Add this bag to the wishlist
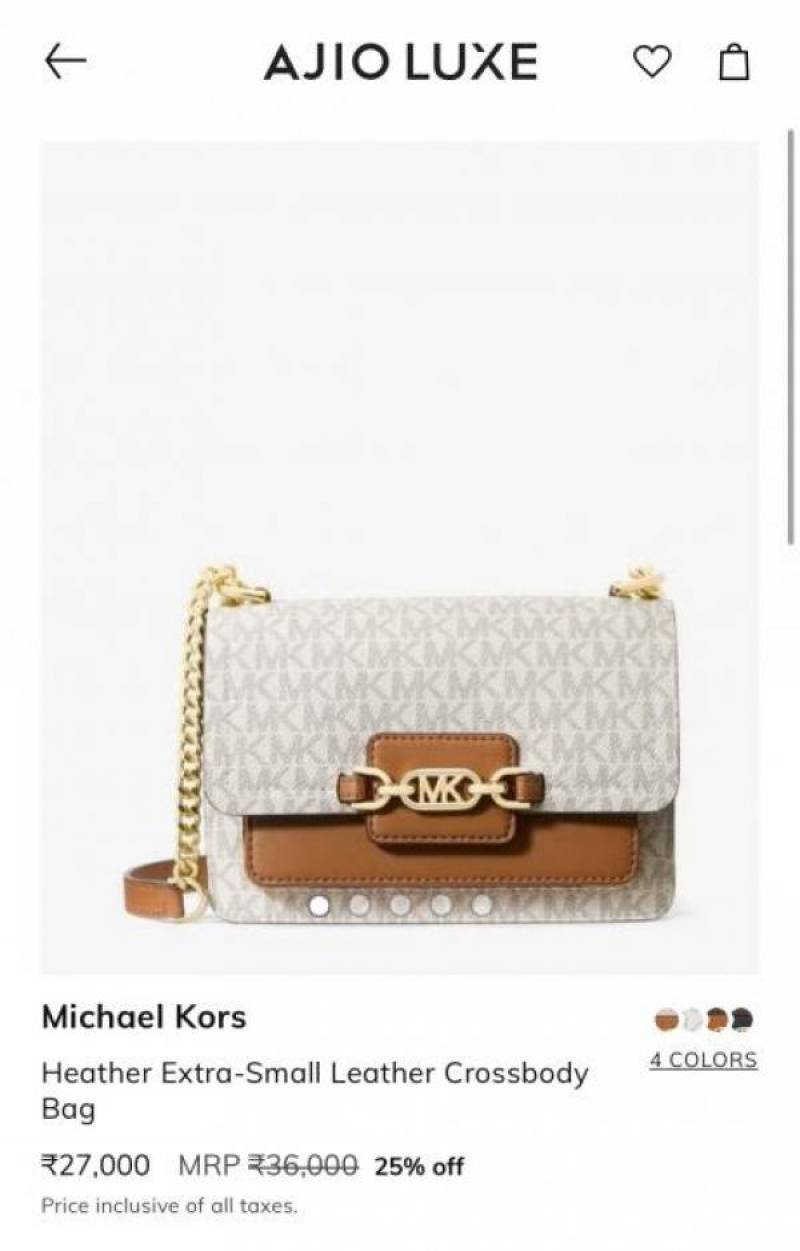Screen dimensions: 800x1251 [652, 62]
